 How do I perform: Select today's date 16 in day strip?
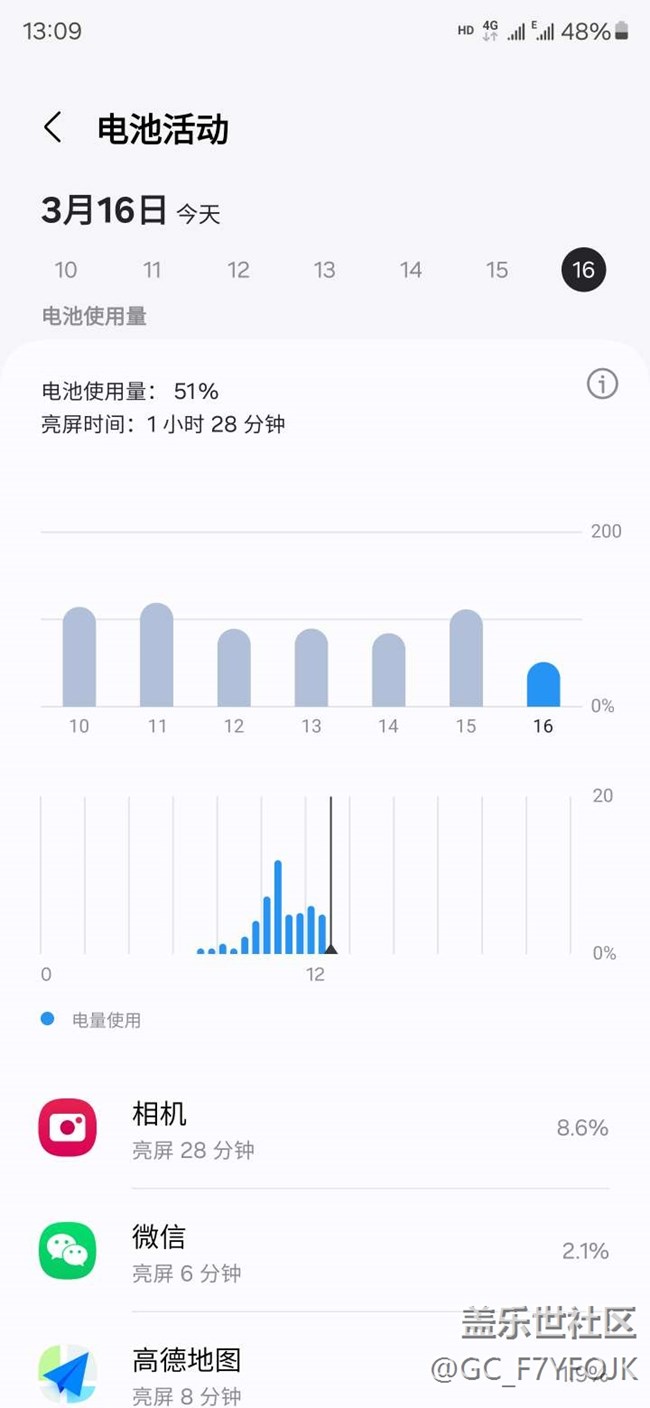coord(583,270)
